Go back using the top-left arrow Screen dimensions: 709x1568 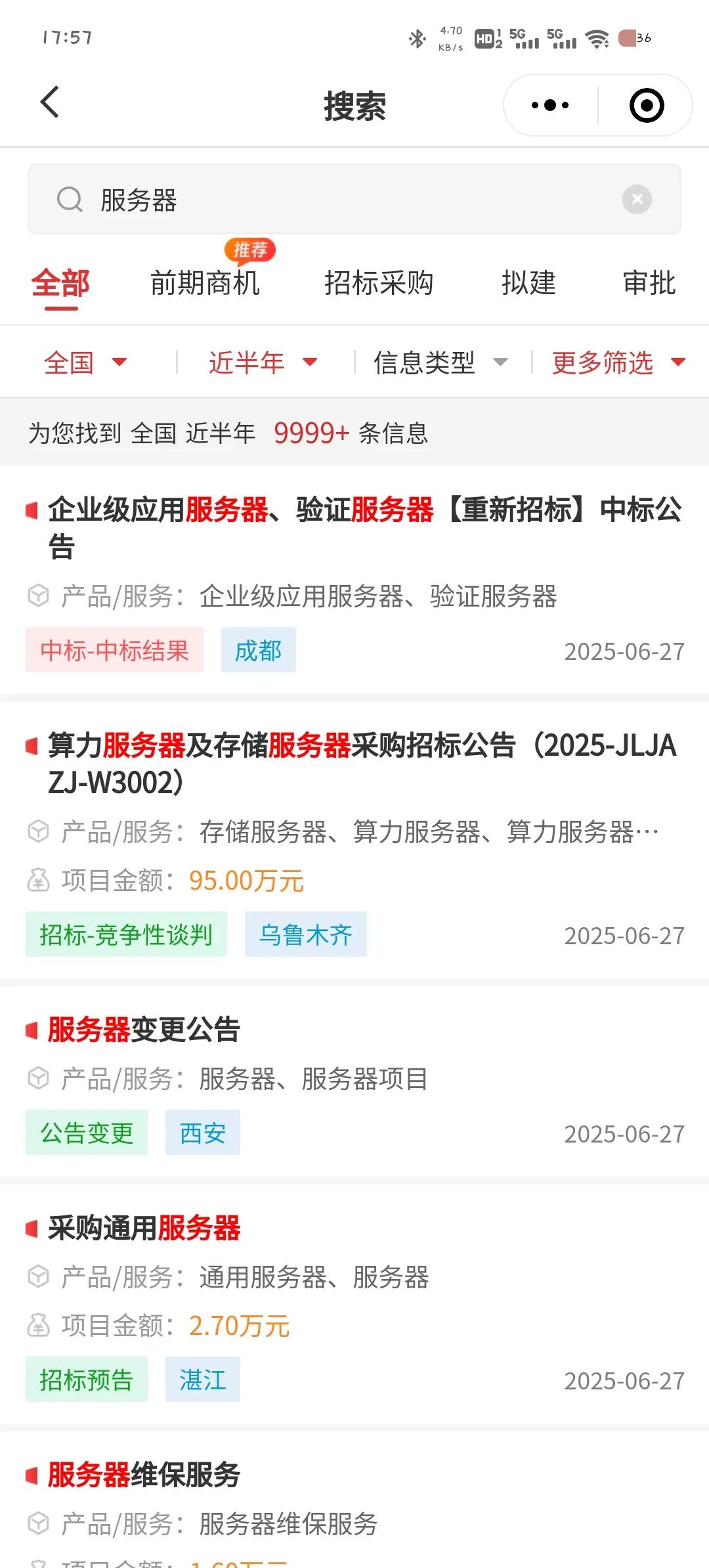point(50,103)
